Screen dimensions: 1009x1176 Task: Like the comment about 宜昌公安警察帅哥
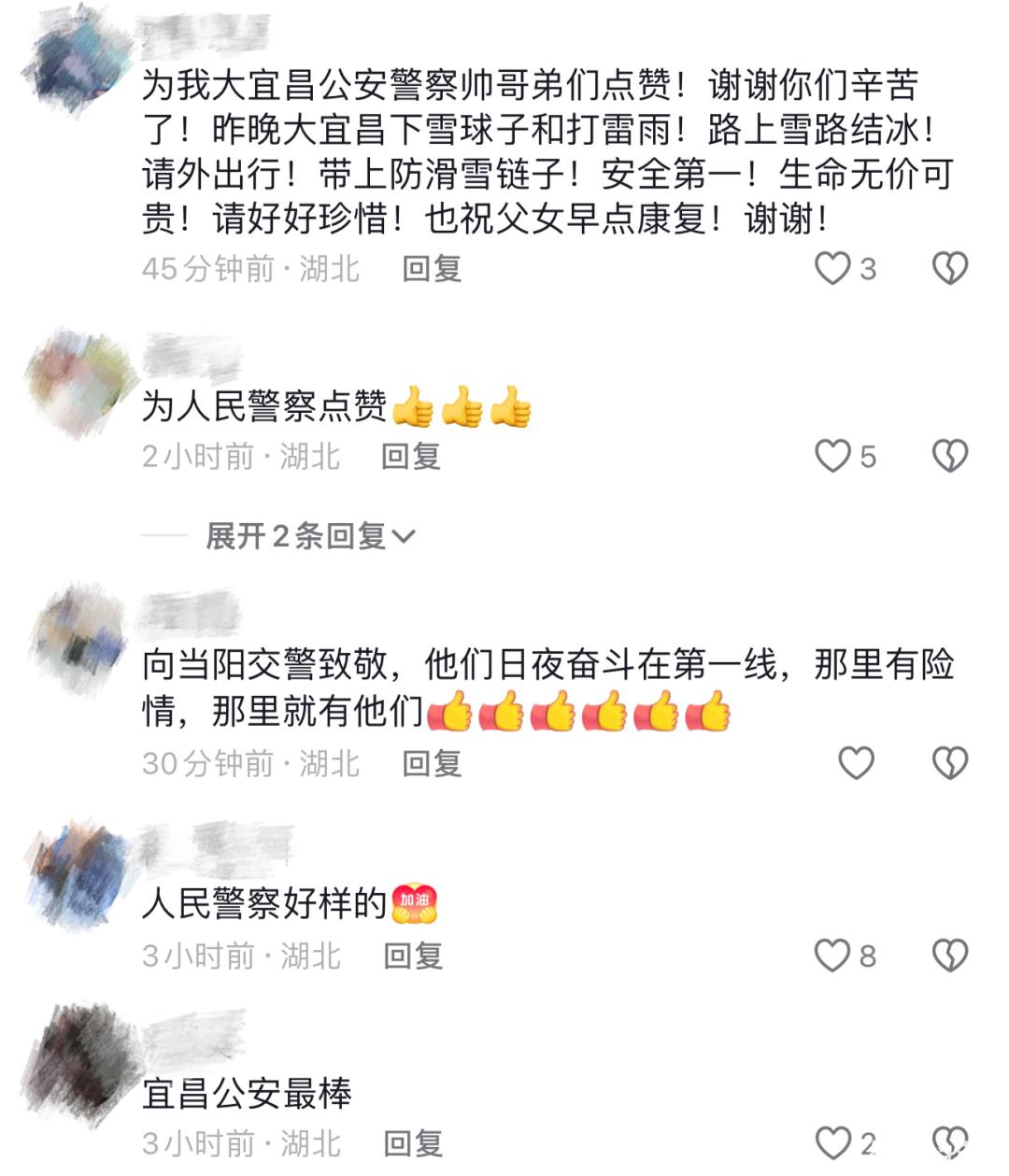point(832,268)
